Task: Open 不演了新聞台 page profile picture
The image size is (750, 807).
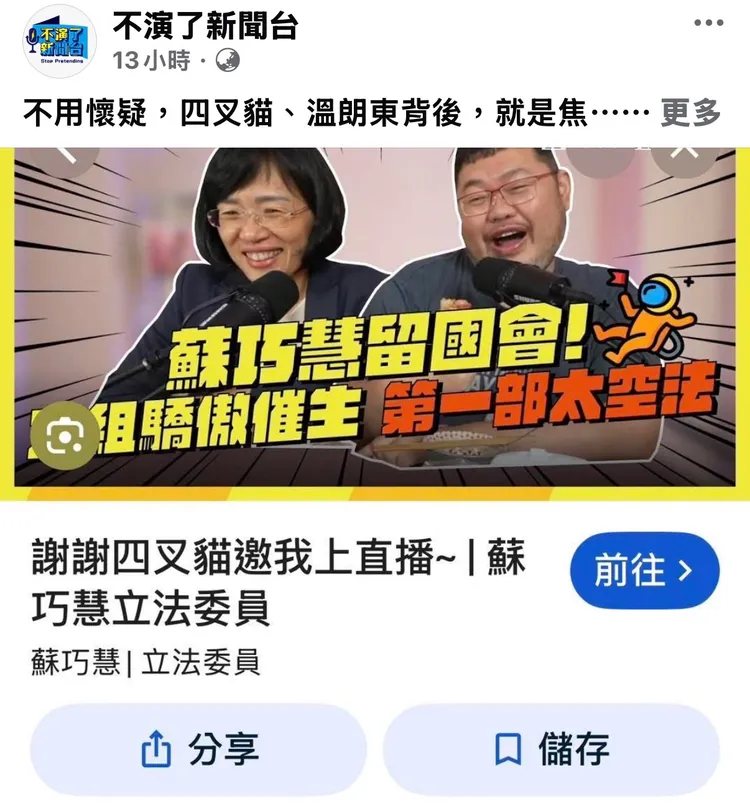Action: click(x=56, y=42)
